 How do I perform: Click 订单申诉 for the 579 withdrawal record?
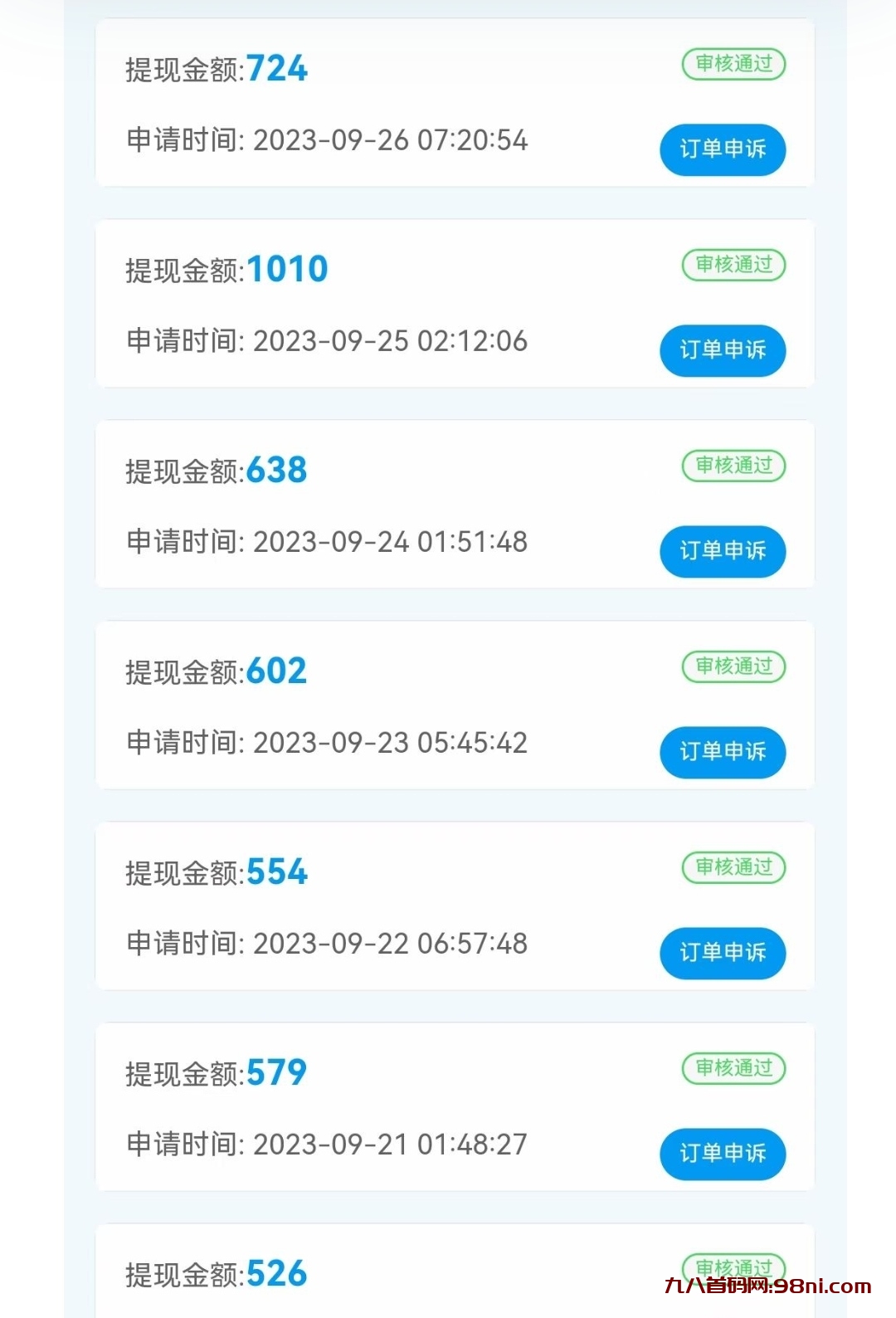tap(722, 1154)
